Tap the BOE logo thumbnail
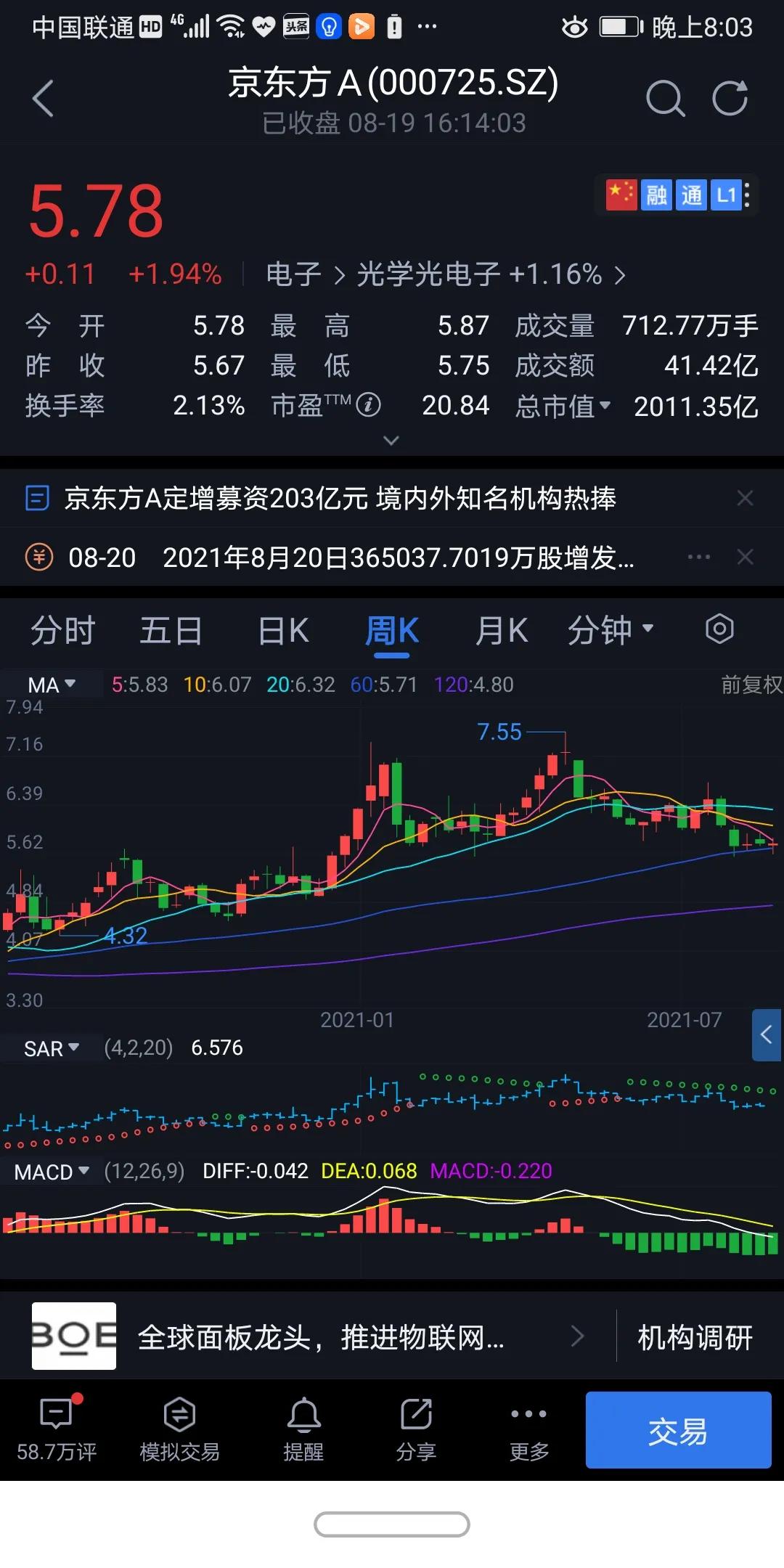The image size is (784, 1568). point(73,1336)
